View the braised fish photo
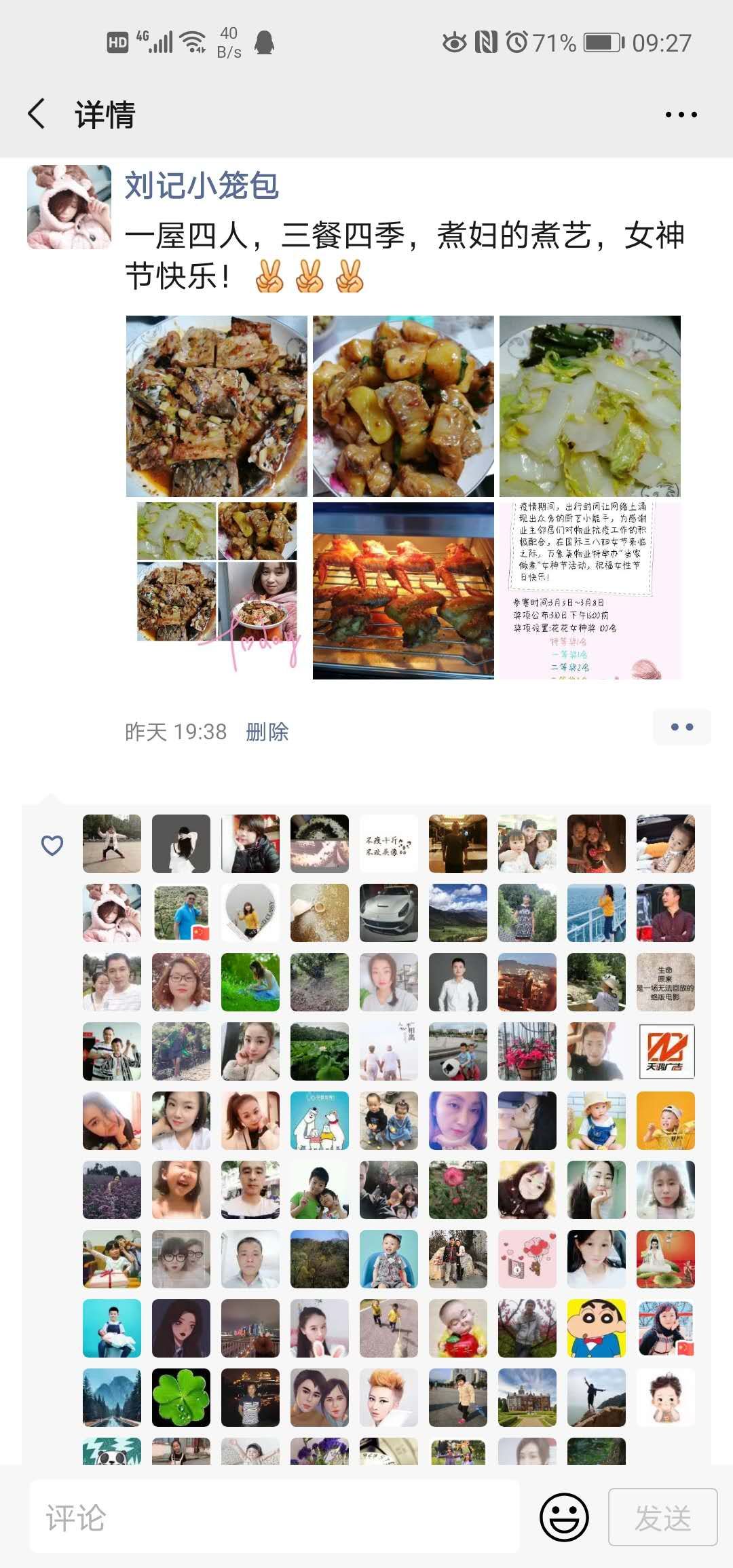This screenshot has width=733, height=1568. 217,406
